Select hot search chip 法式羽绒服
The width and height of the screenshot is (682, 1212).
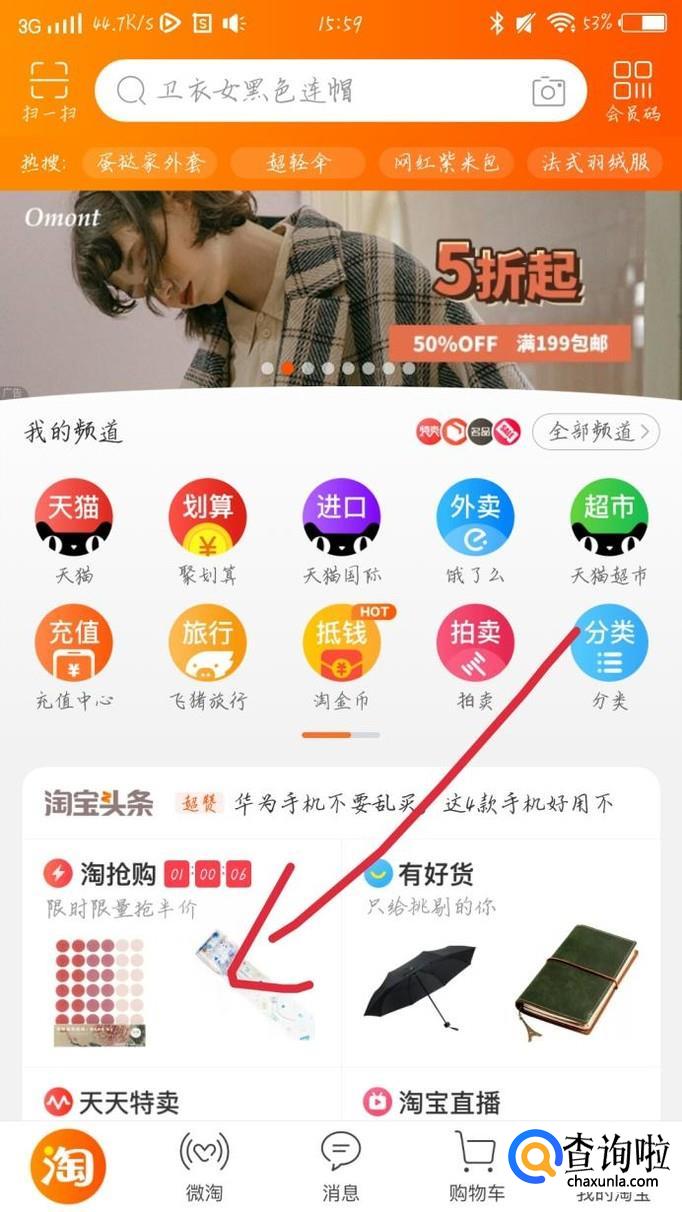click(x=596, y=162)
